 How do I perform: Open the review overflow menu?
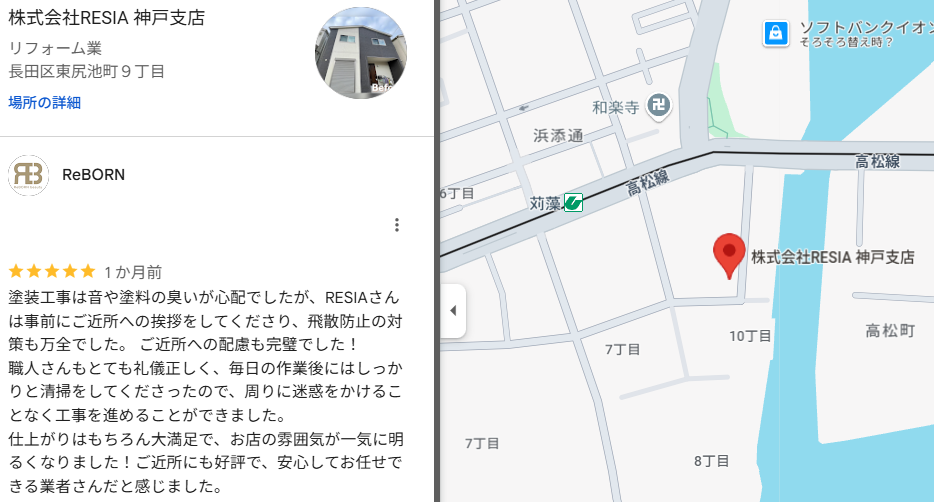398,225
